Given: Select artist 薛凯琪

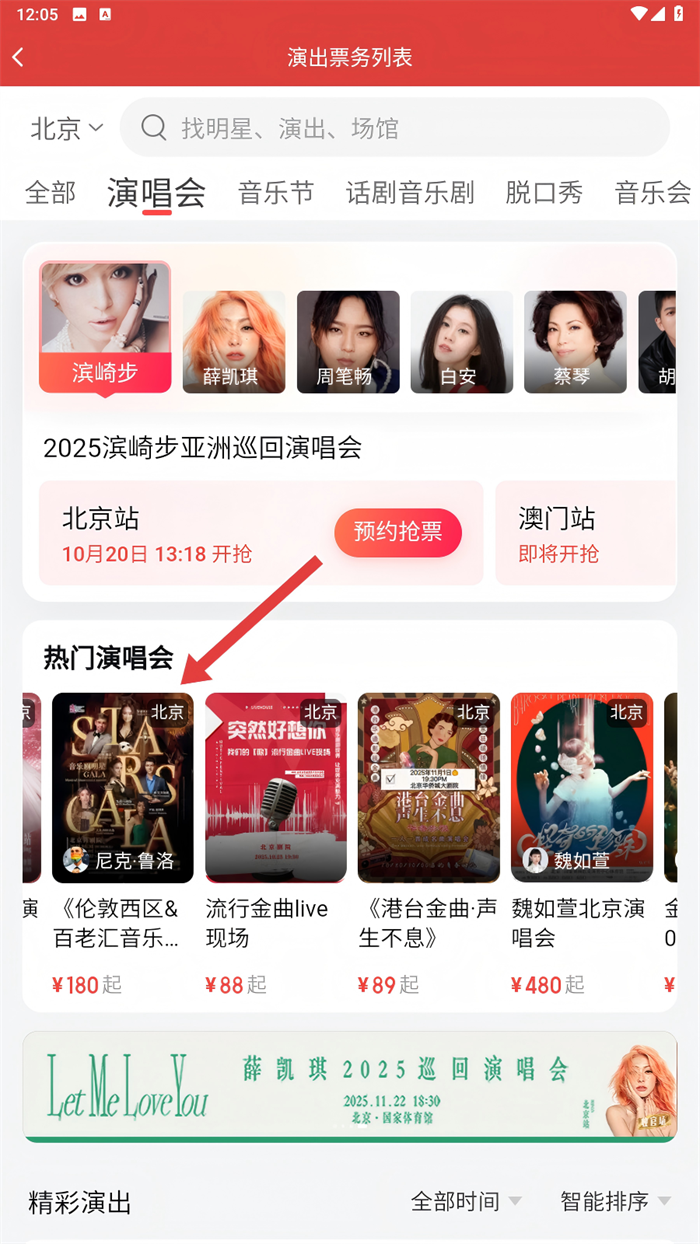Looking at the screenshot, I should pyautogui.click(x=234, y=342).
